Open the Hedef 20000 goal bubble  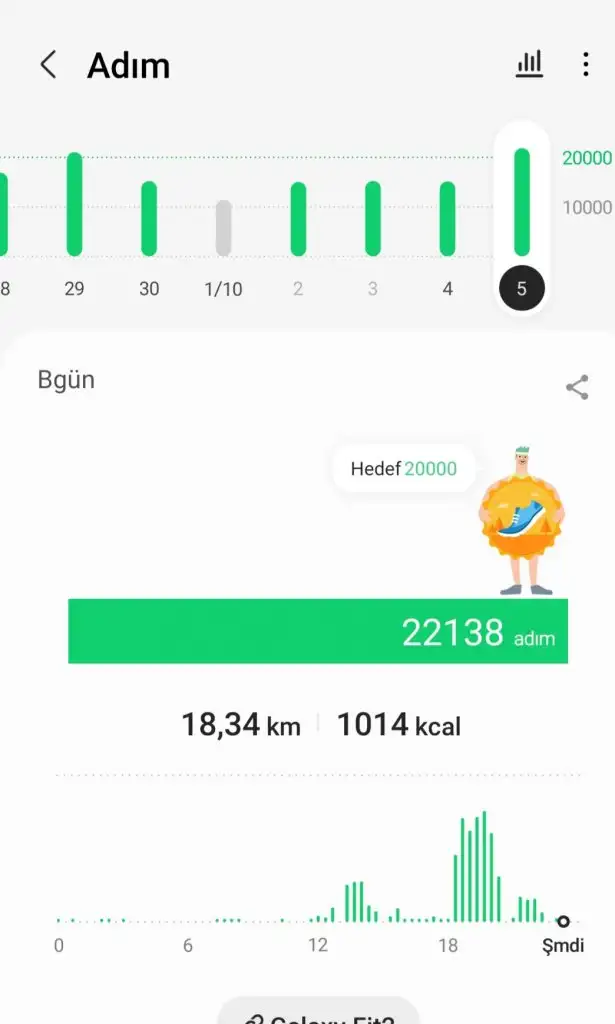coord(403,468)
